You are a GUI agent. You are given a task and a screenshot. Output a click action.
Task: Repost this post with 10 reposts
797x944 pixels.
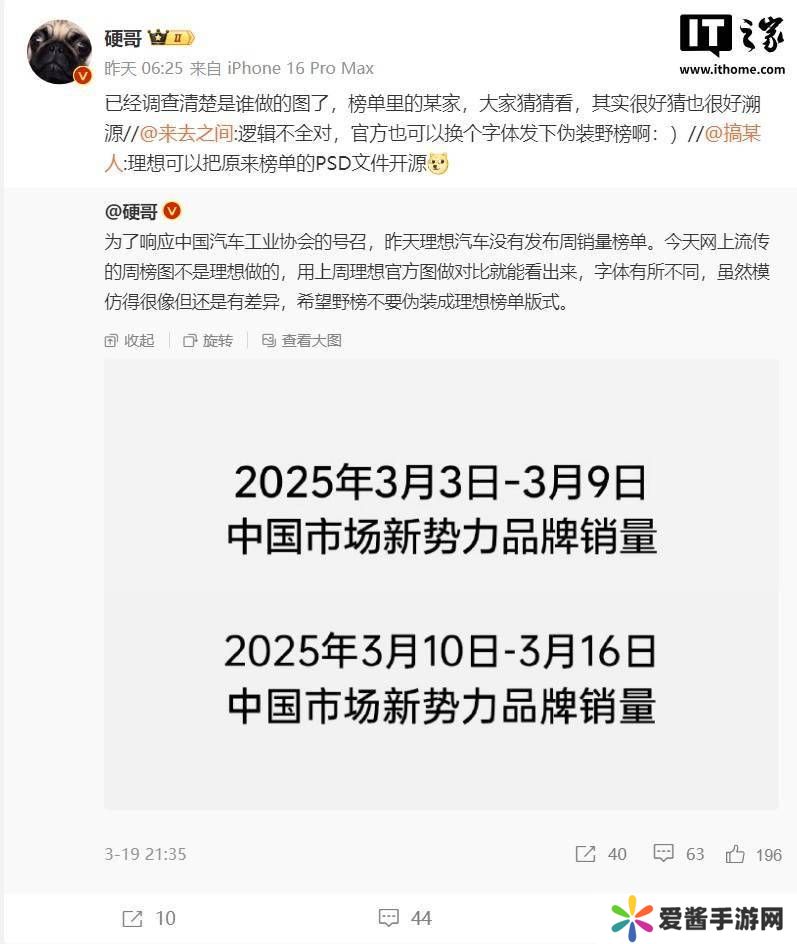[148, 917]
